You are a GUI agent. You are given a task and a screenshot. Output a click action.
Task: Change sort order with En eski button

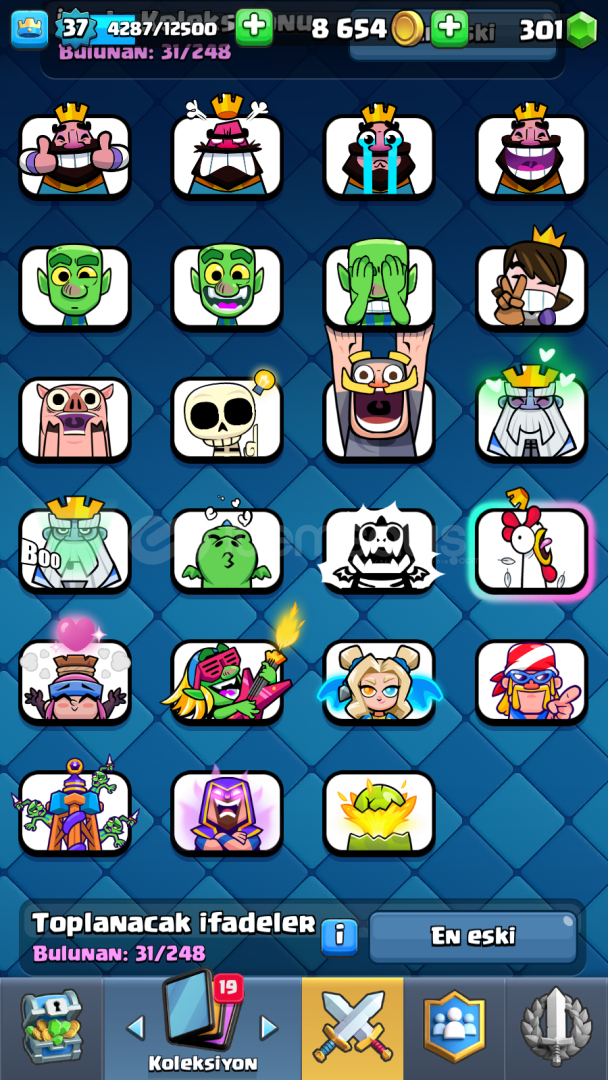[x=473, y=936]
